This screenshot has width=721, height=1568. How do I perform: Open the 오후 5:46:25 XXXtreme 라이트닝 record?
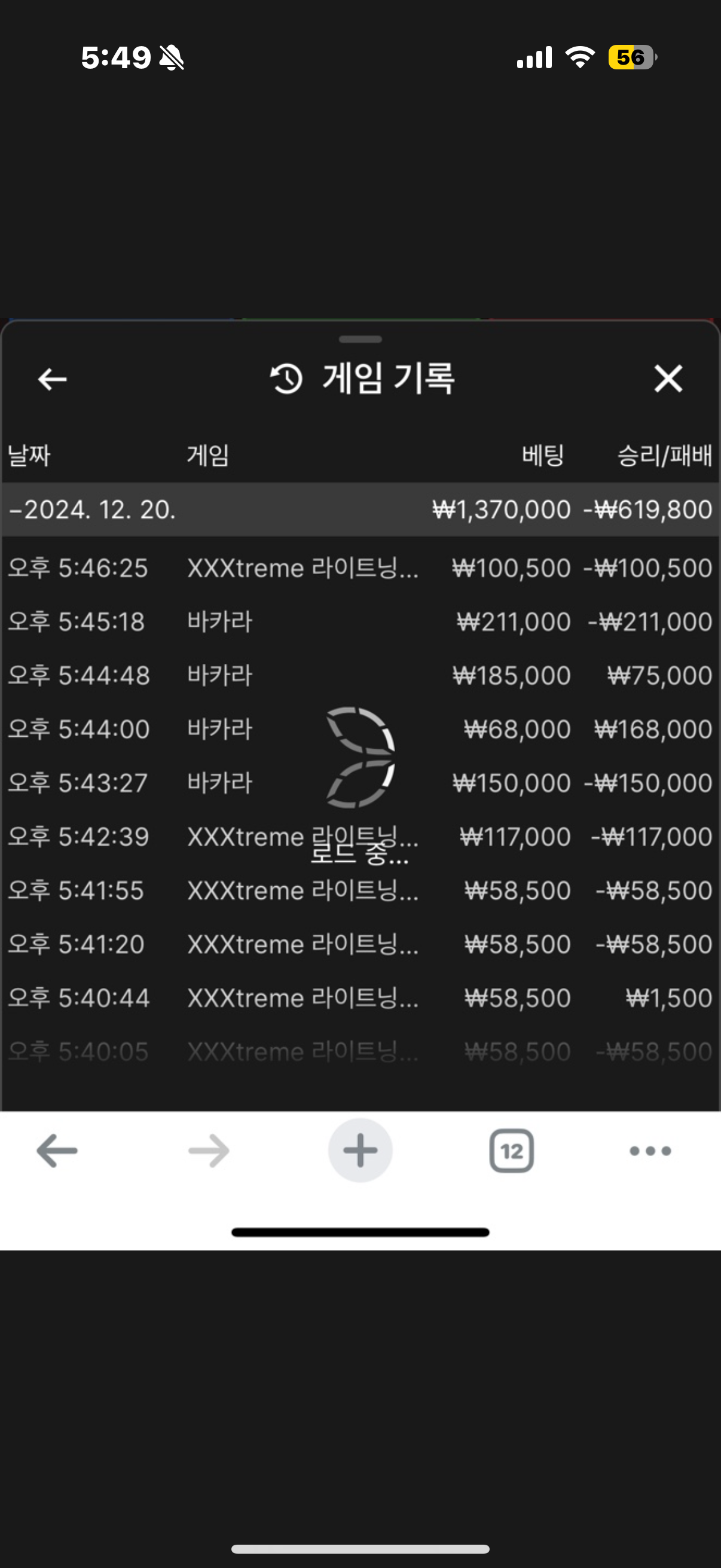coord(360,568)
